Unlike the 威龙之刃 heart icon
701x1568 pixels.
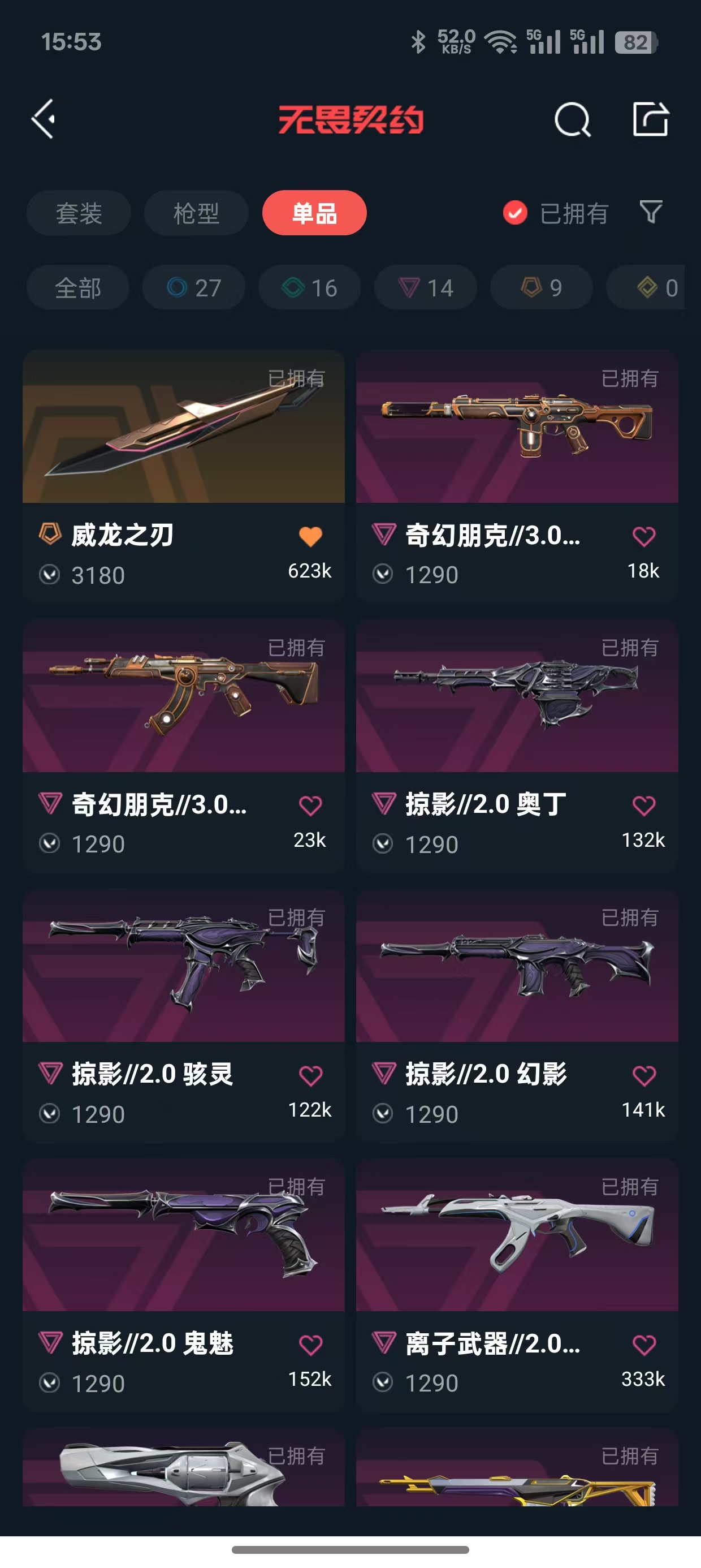tap(310, 536)
